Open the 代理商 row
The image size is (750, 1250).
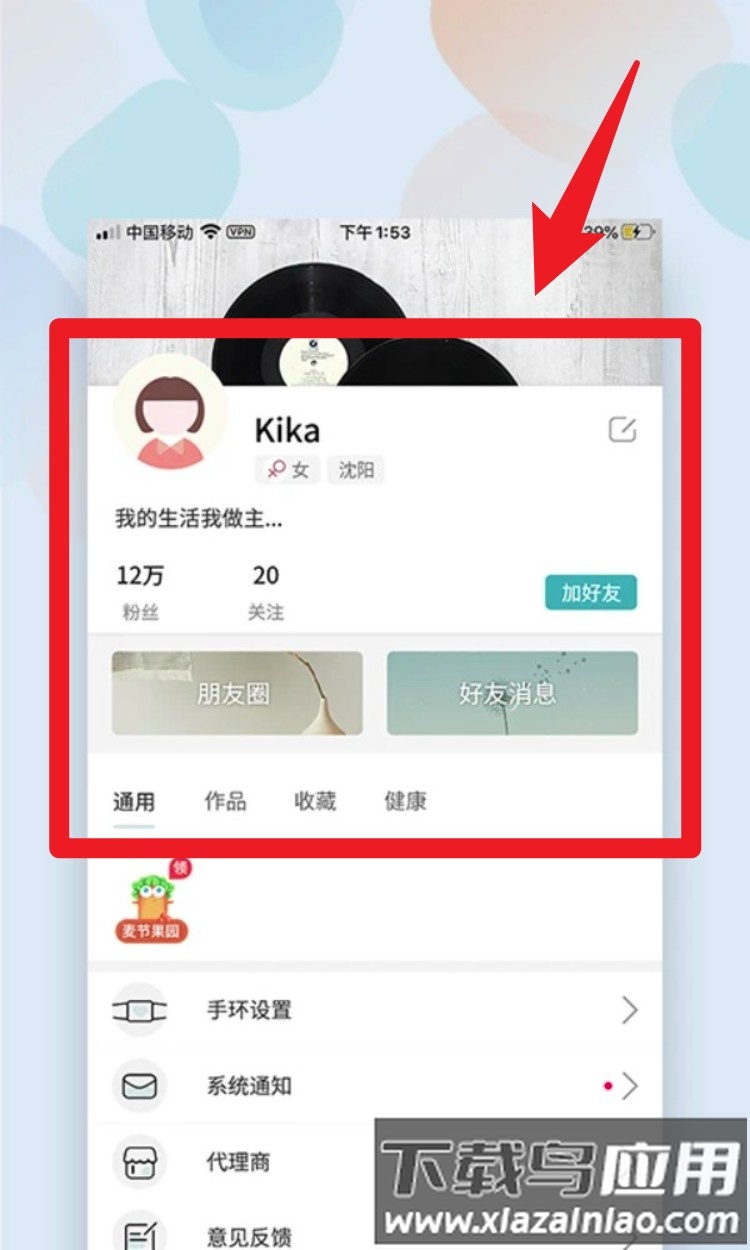238,1162
